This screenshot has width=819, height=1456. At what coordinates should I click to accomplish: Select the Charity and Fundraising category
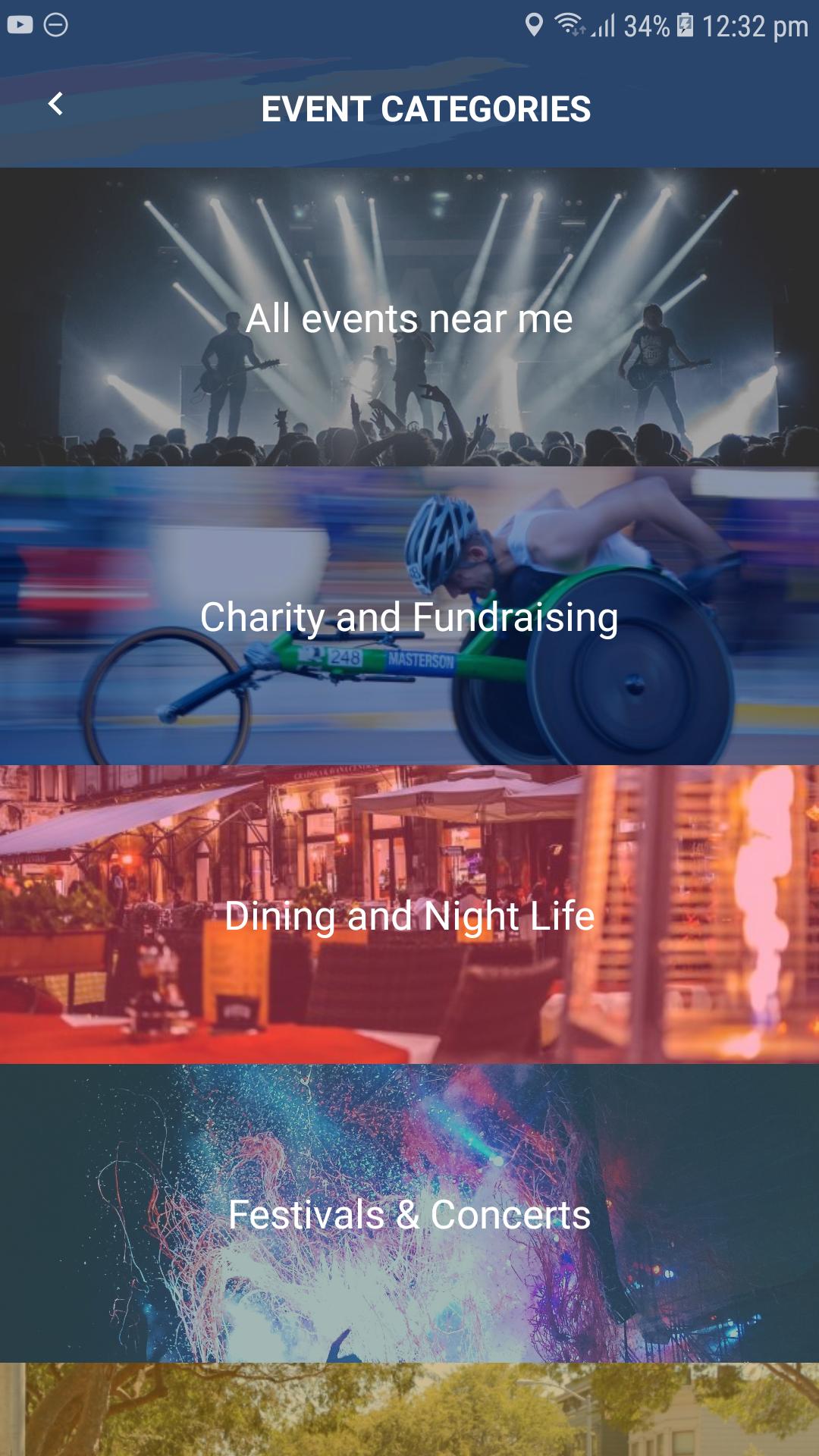[409, 617]
